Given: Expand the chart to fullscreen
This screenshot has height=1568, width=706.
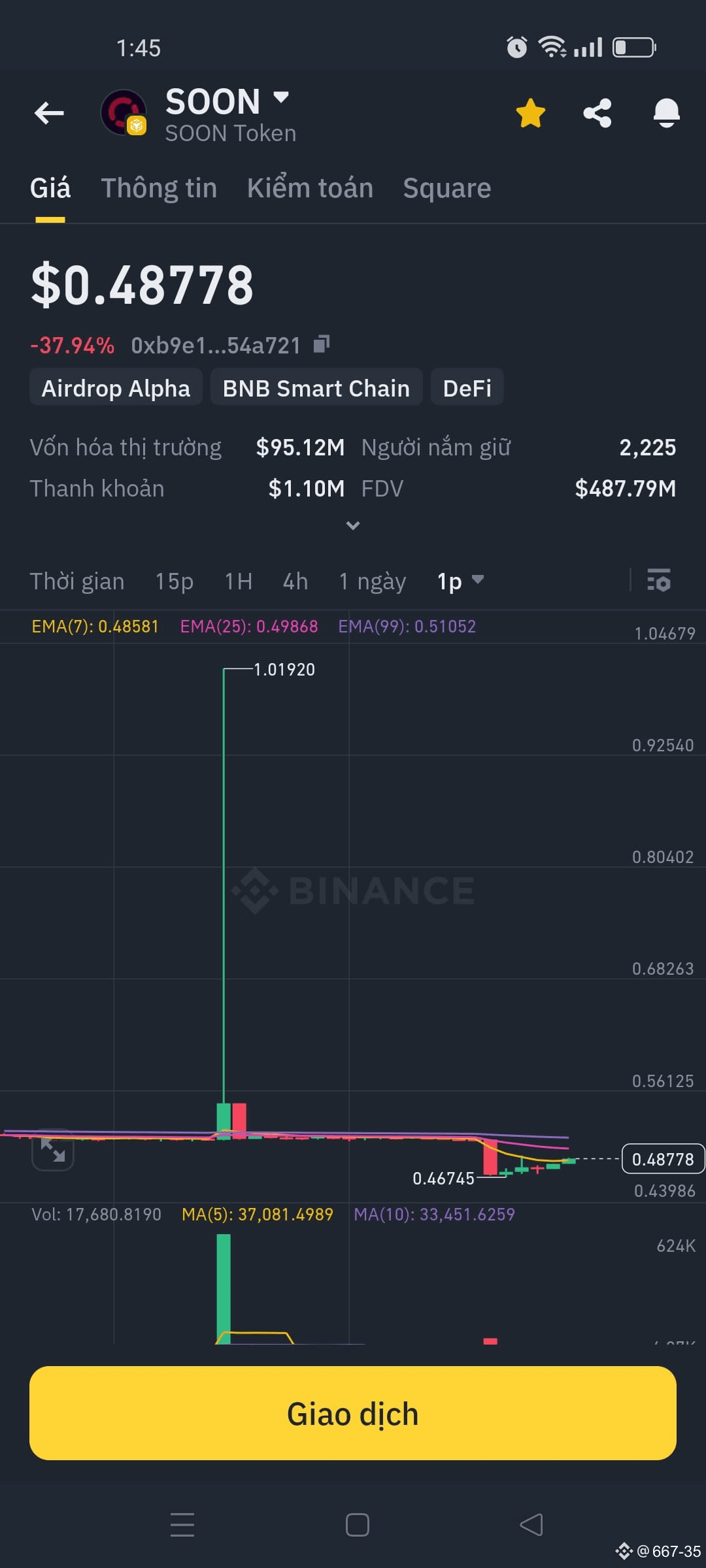Looking at the screenshot, I should [x=54, y=1151].
